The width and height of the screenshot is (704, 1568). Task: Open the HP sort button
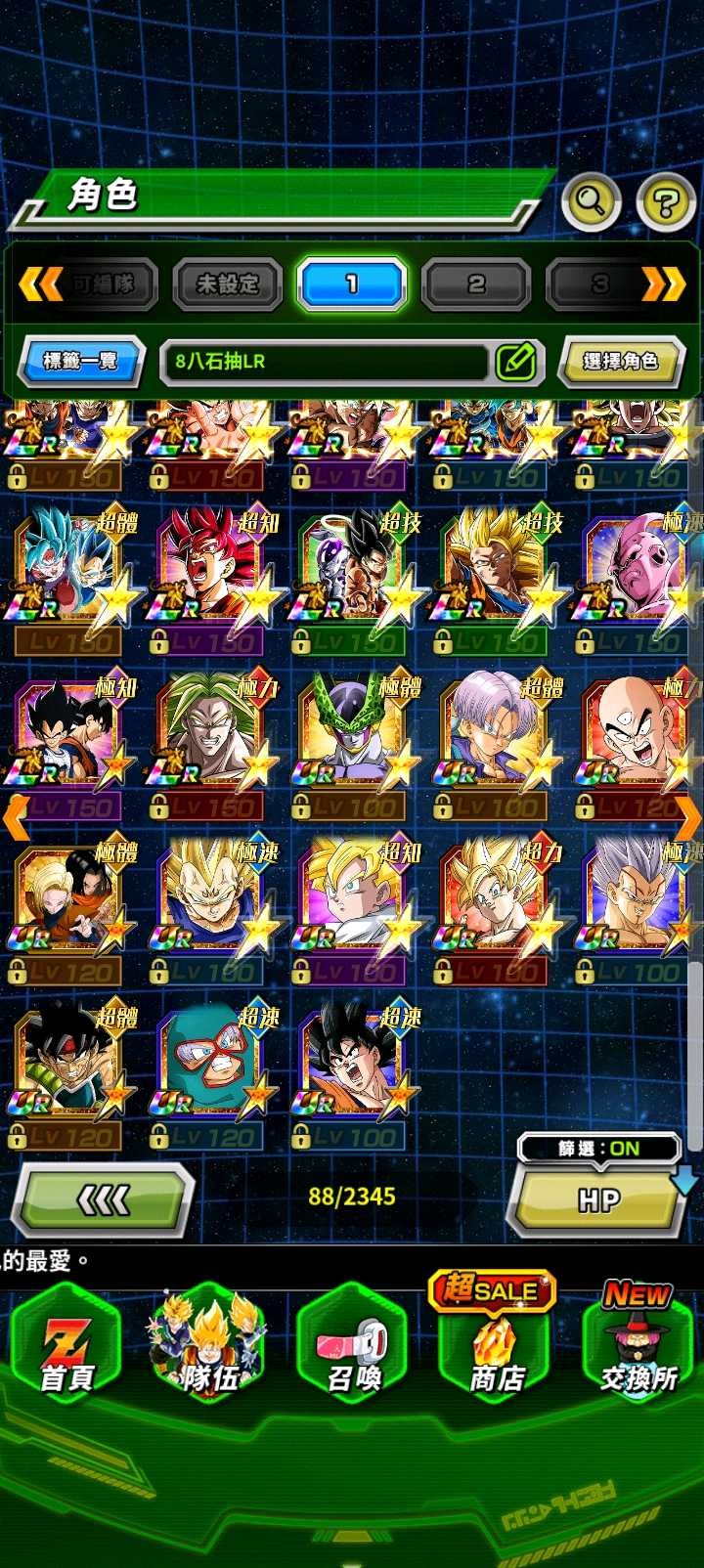pyautogui.click(x=598, y=1199)
